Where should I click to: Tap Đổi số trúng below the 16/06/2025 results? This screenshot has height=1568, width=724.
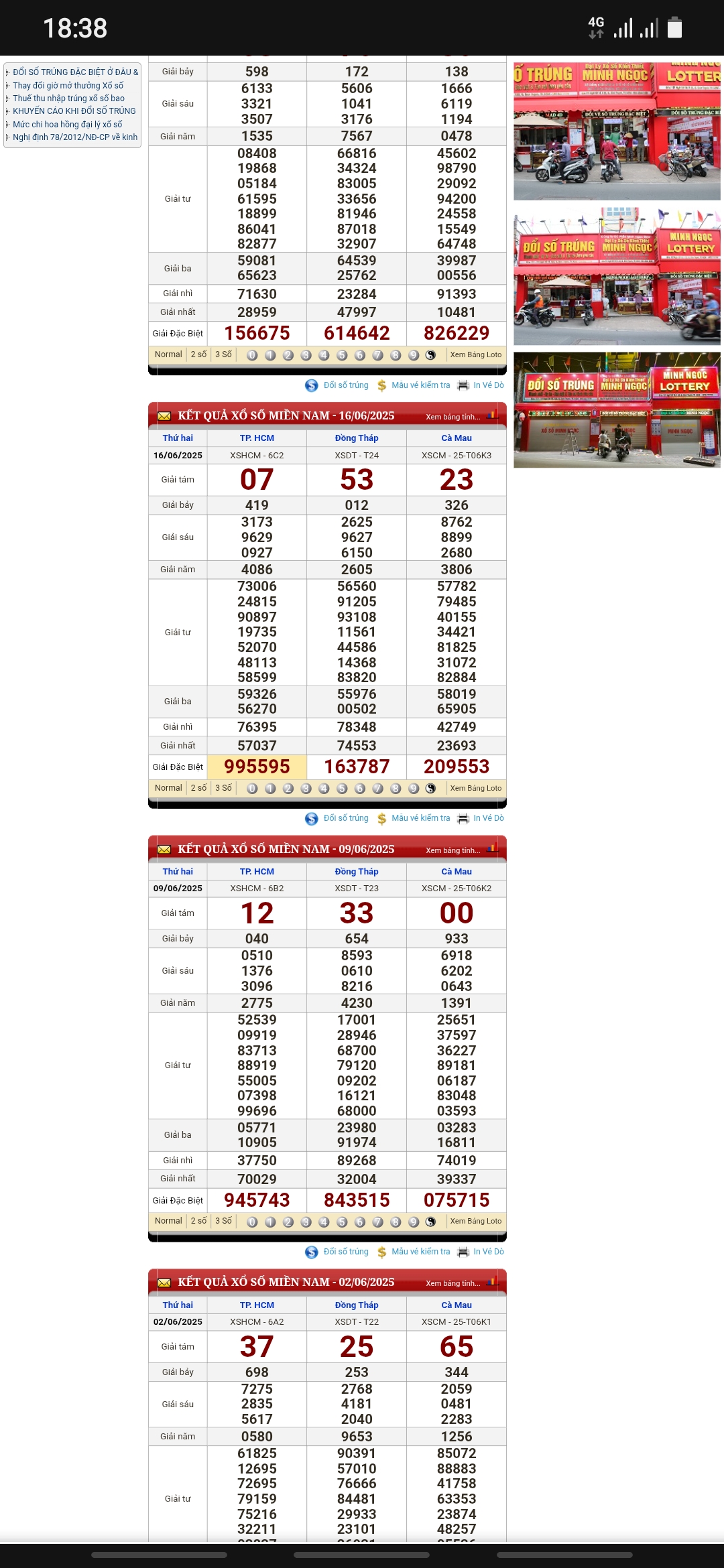click(x=345, y=818)
